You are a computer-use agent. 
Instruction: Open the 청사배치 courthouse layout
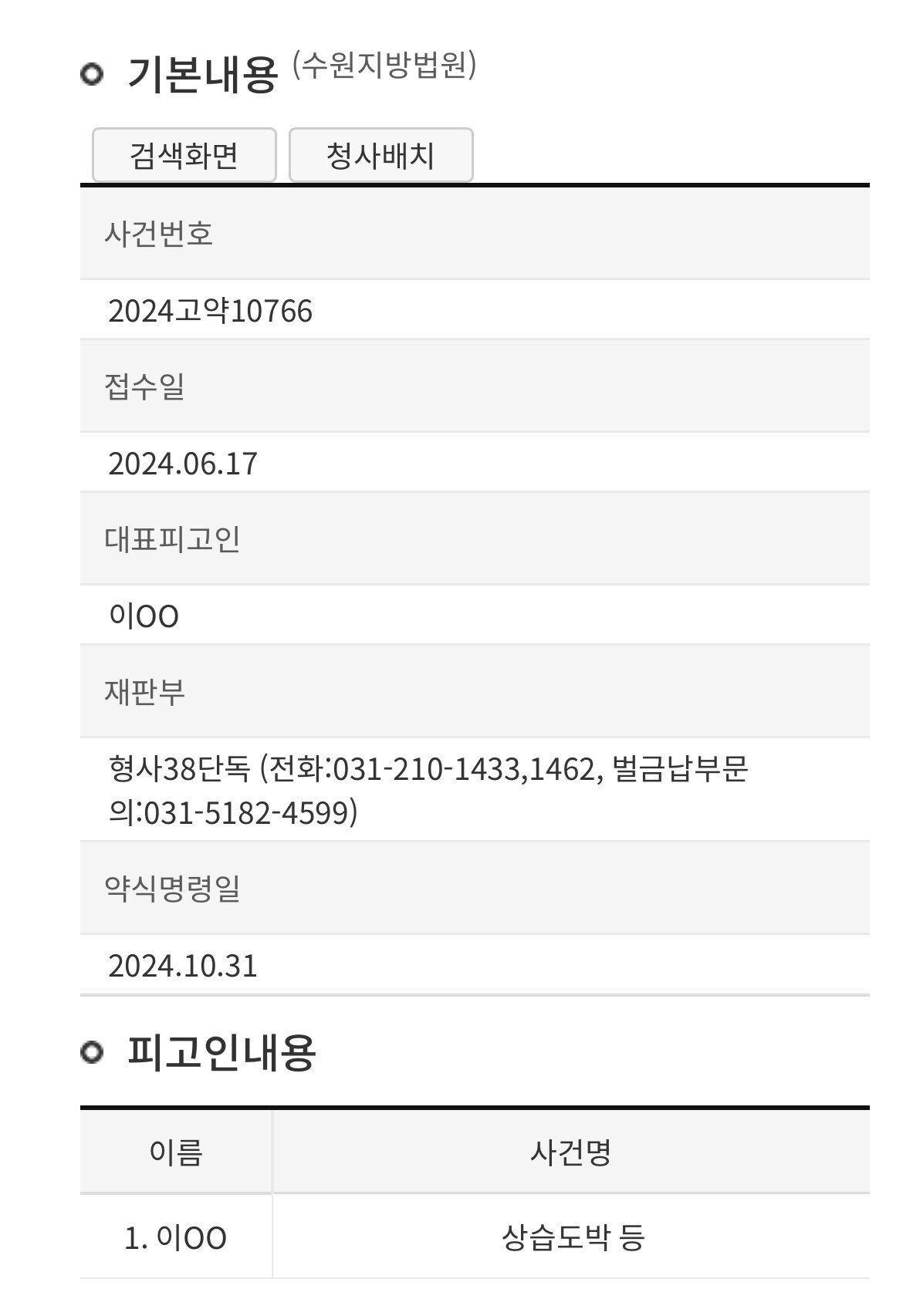380,155
